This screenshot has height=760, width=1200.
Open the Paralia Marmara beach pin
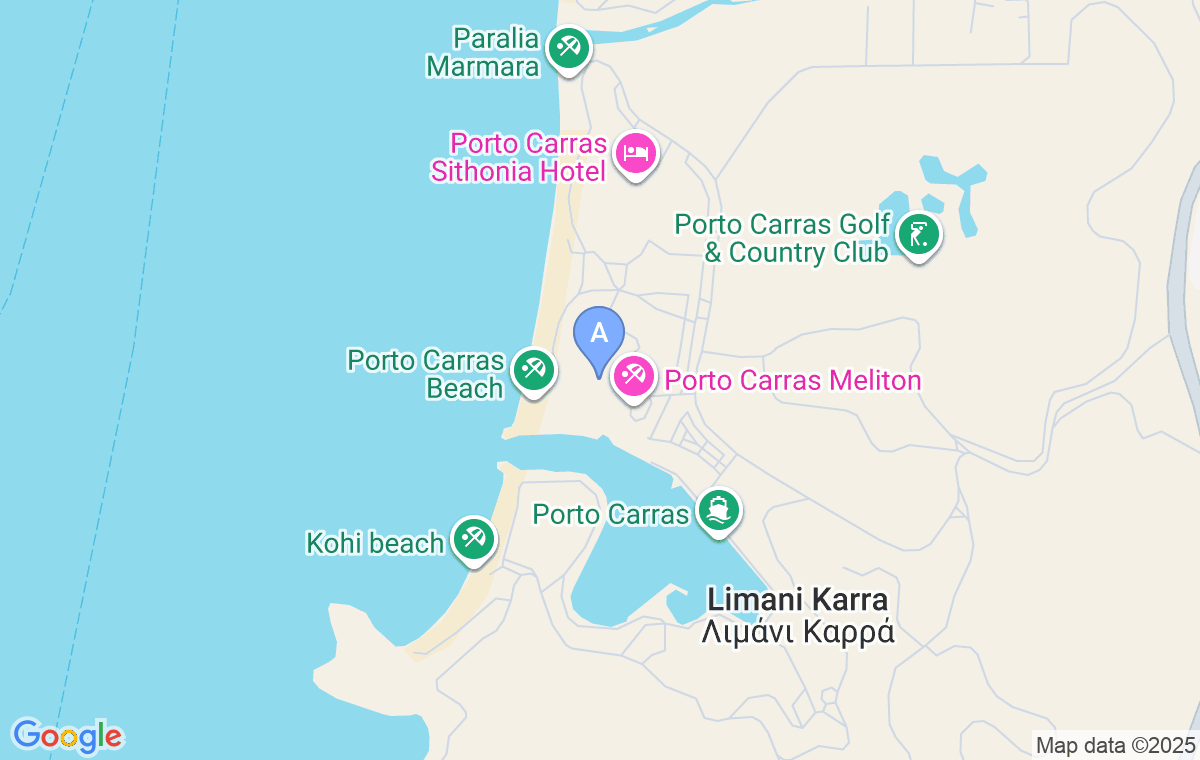point(570,47)
